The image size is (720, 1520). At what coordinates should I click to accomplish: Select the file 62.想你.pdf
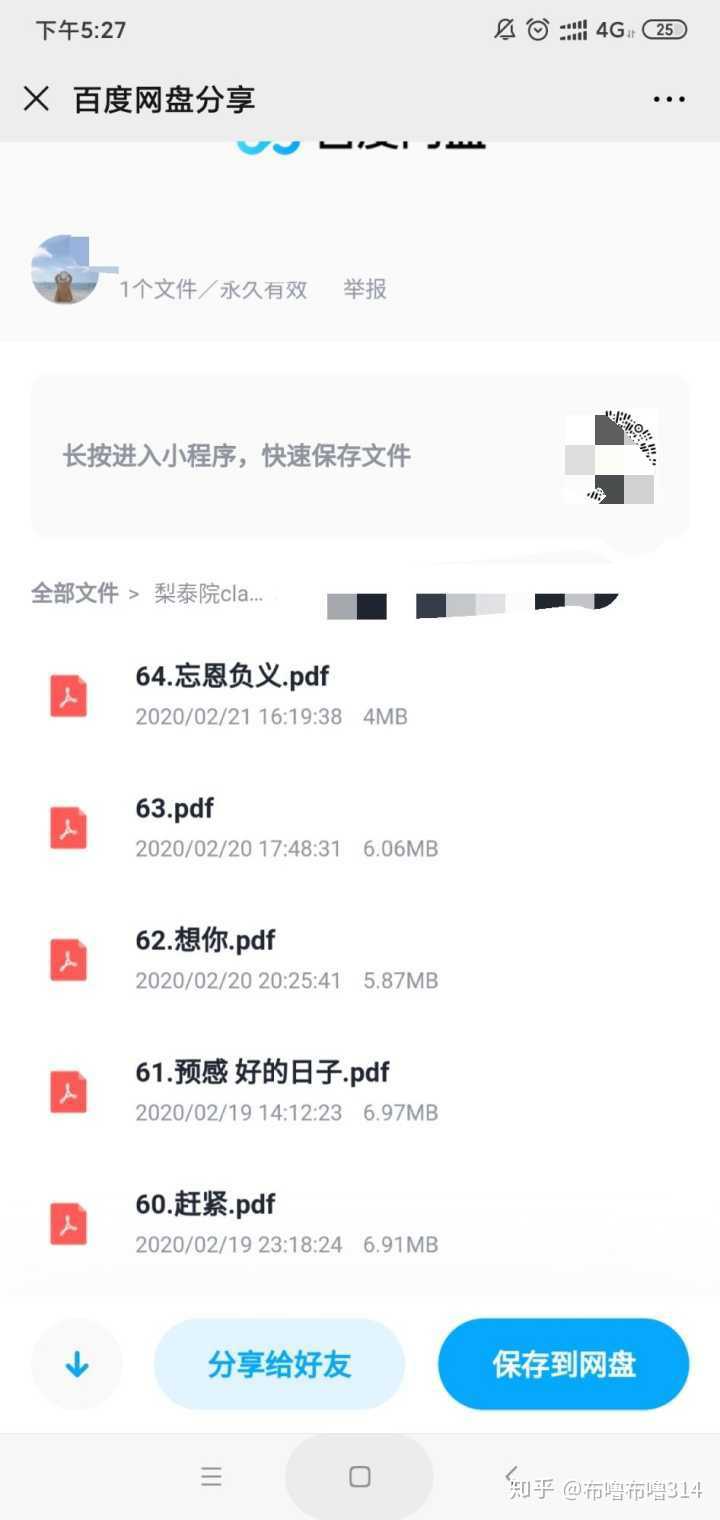[x=205, y=940]
